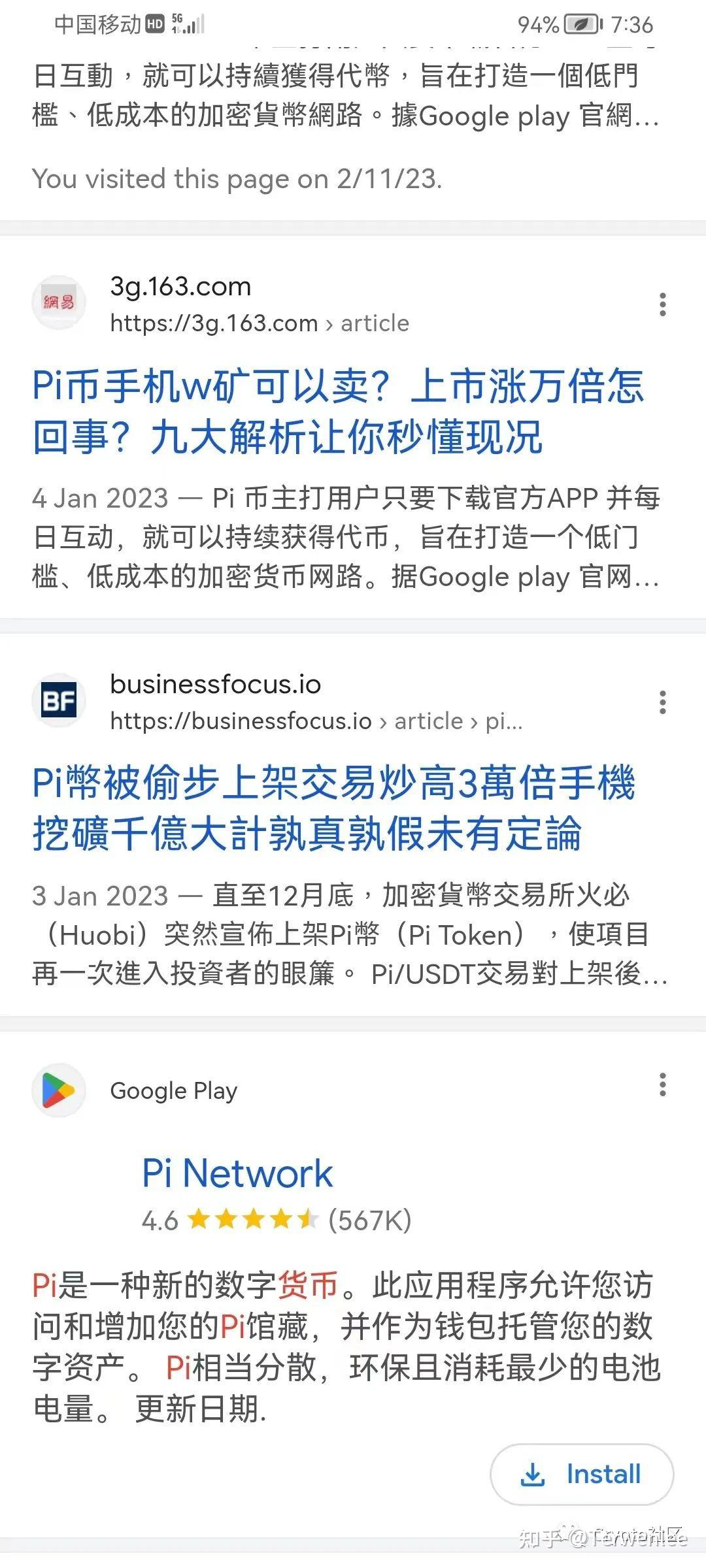706x1568 pixels.
Task: Click the BF BusinessFocus site icon
Action: (59, 700)
